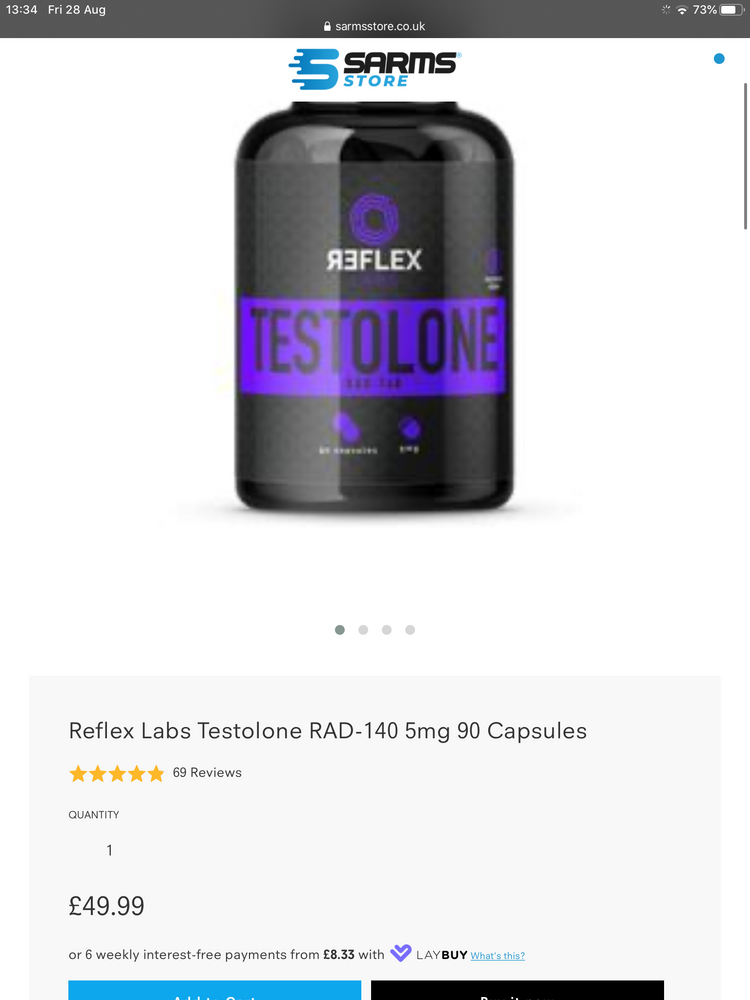The height and width of the screenshot is (1000, 750).
Task: Open the Testolone bottle product image
Action: click(374, 310)
